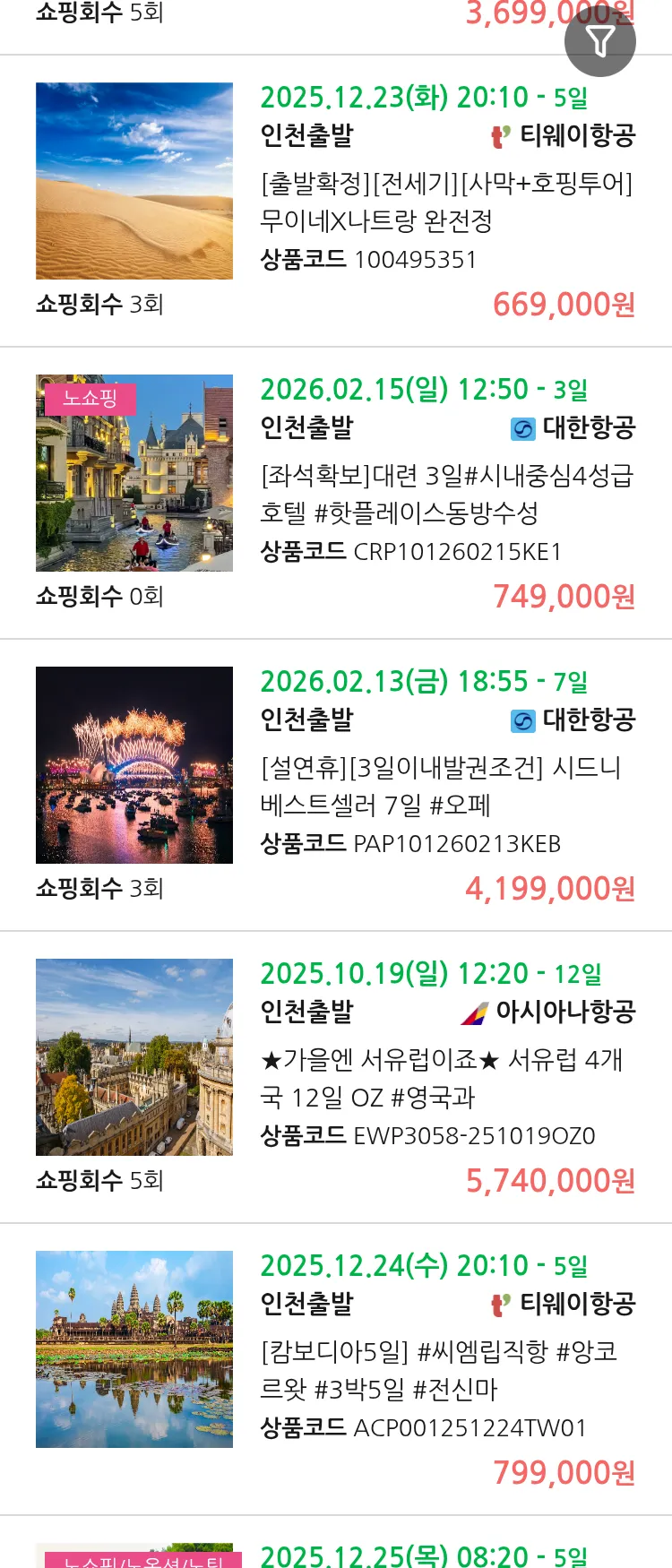Viewport: 672px width, 1568px height.
Task: View the 대련 3일 시내중심4성급 package
Action: pos(446,494)
